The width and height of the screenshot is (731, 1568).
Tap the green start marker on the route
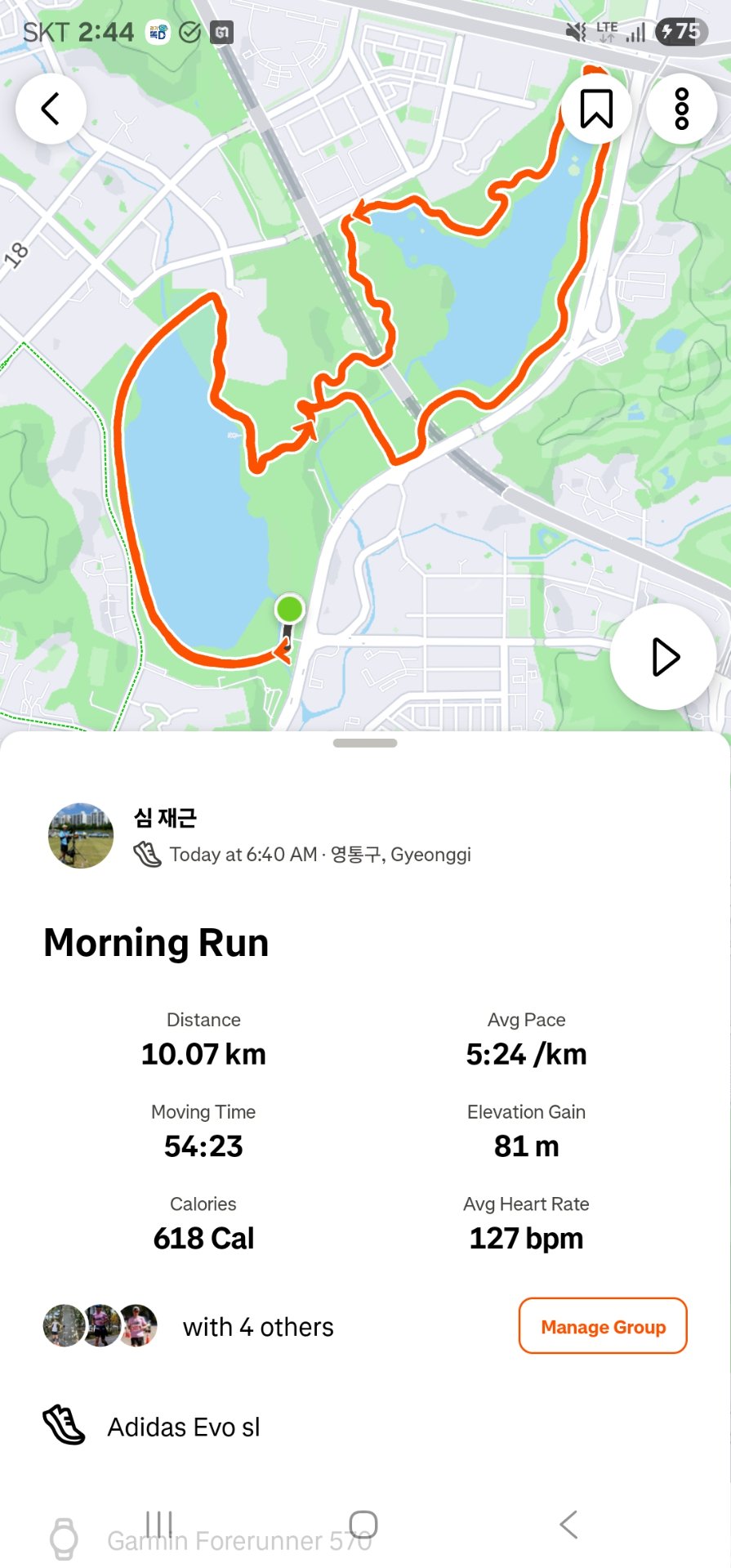[x=292, y=610]
